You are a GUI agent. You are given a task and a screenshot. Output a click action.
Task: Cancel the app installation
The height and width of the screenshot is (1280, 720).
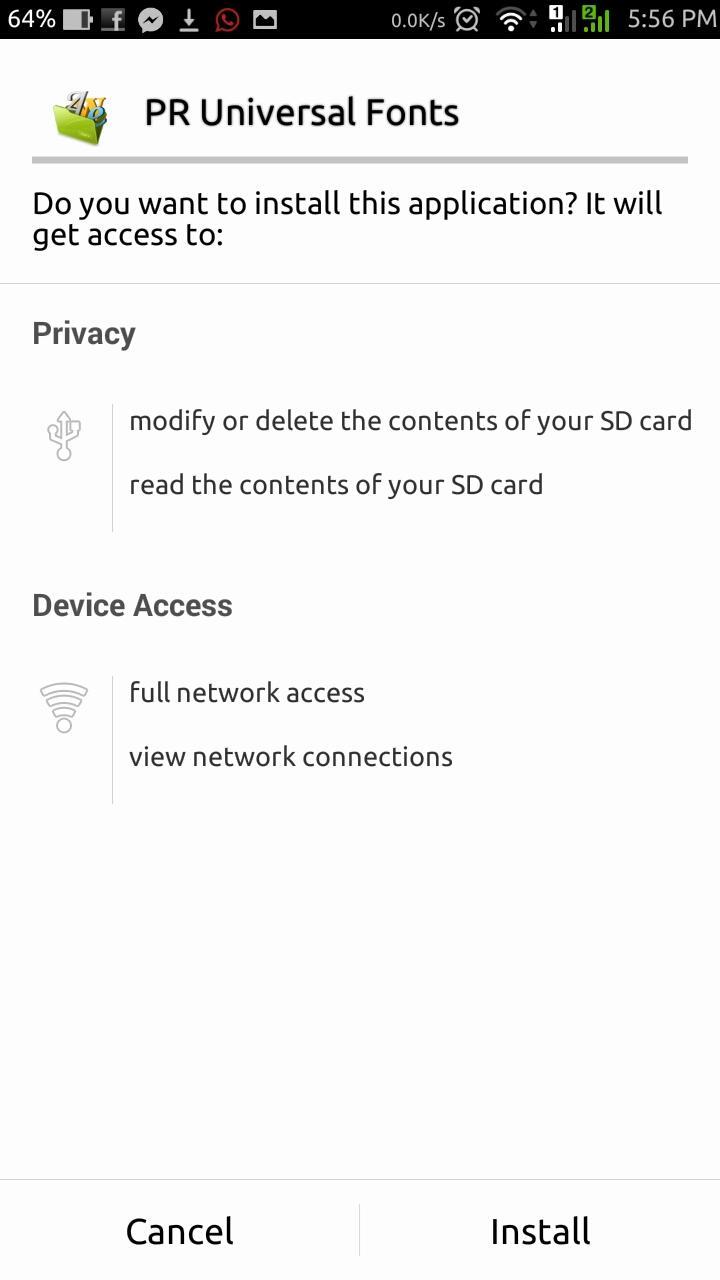point(180,1231)
